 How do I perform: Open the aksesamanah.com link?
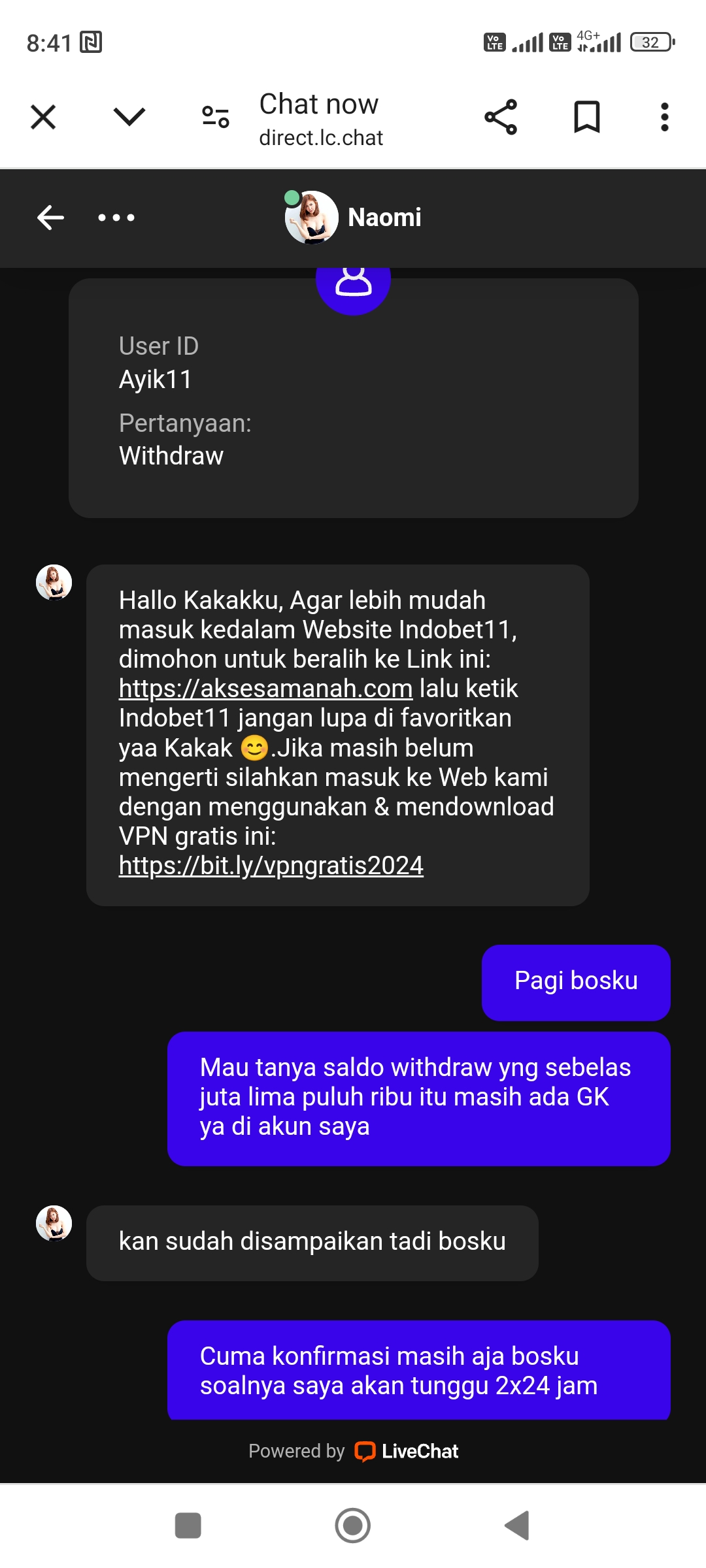click(x=265, y=689)
